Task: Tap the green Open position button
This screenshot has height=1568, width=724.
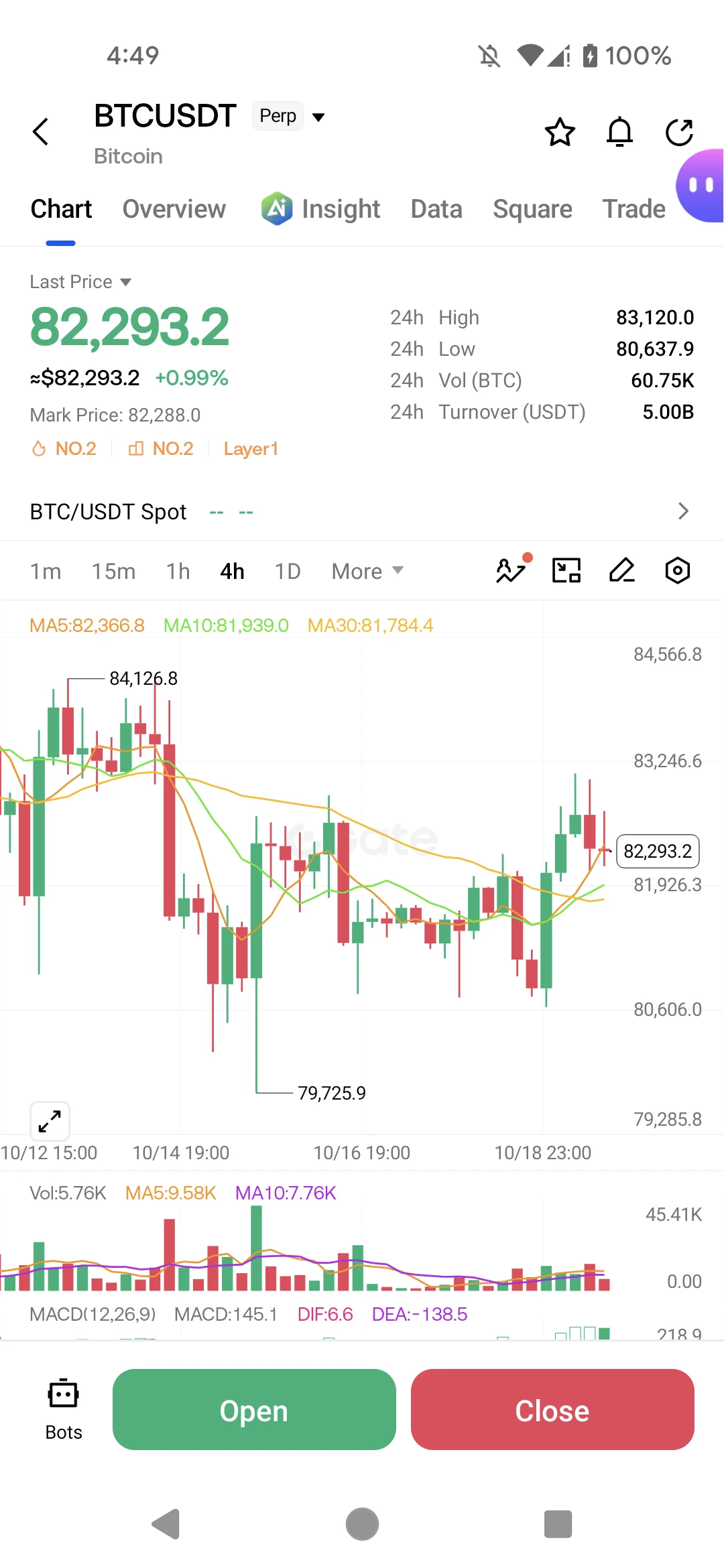Action: (x=254, y=1410)
